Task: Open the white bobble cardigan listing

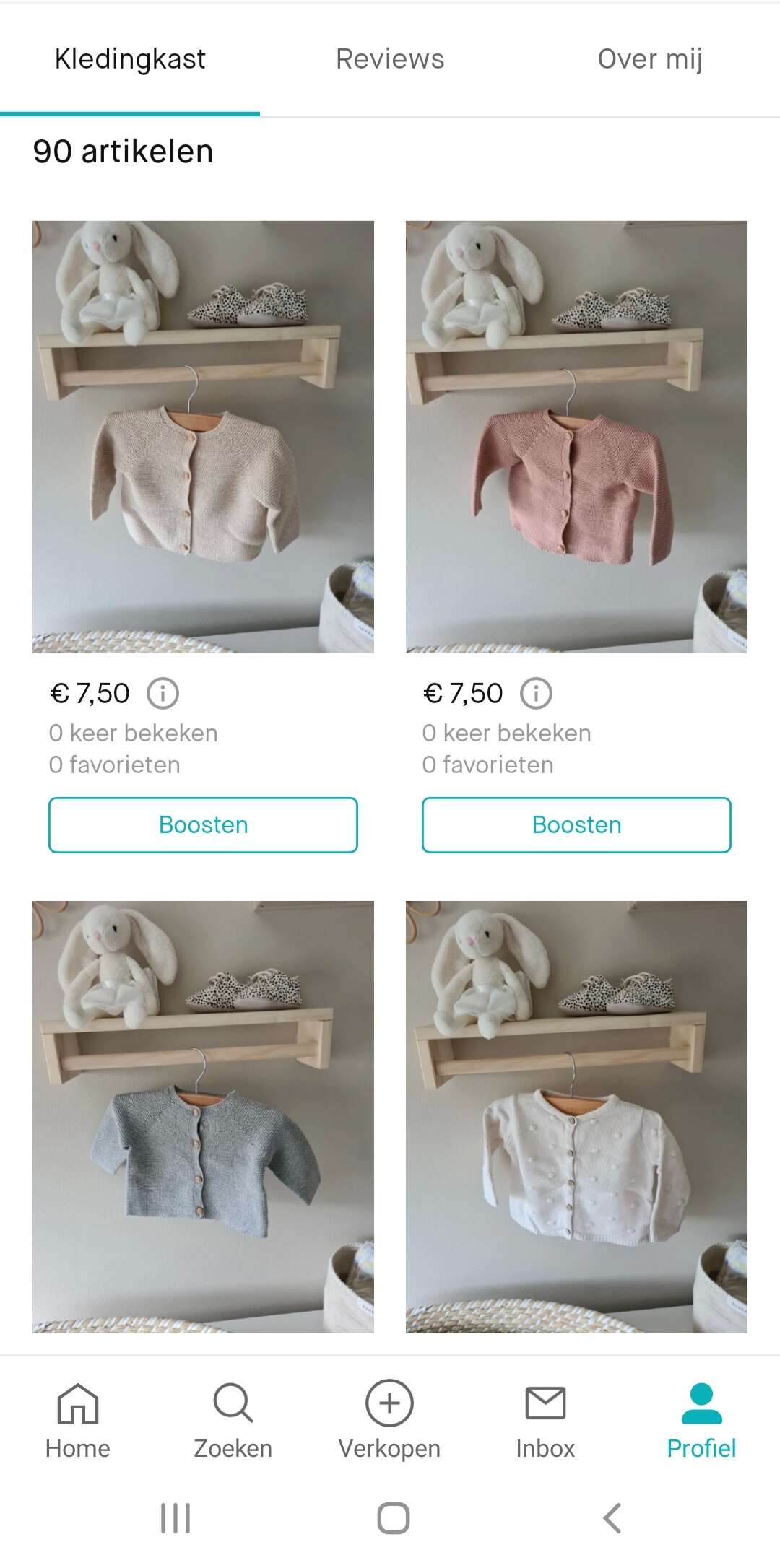Action: [576, 1117]
